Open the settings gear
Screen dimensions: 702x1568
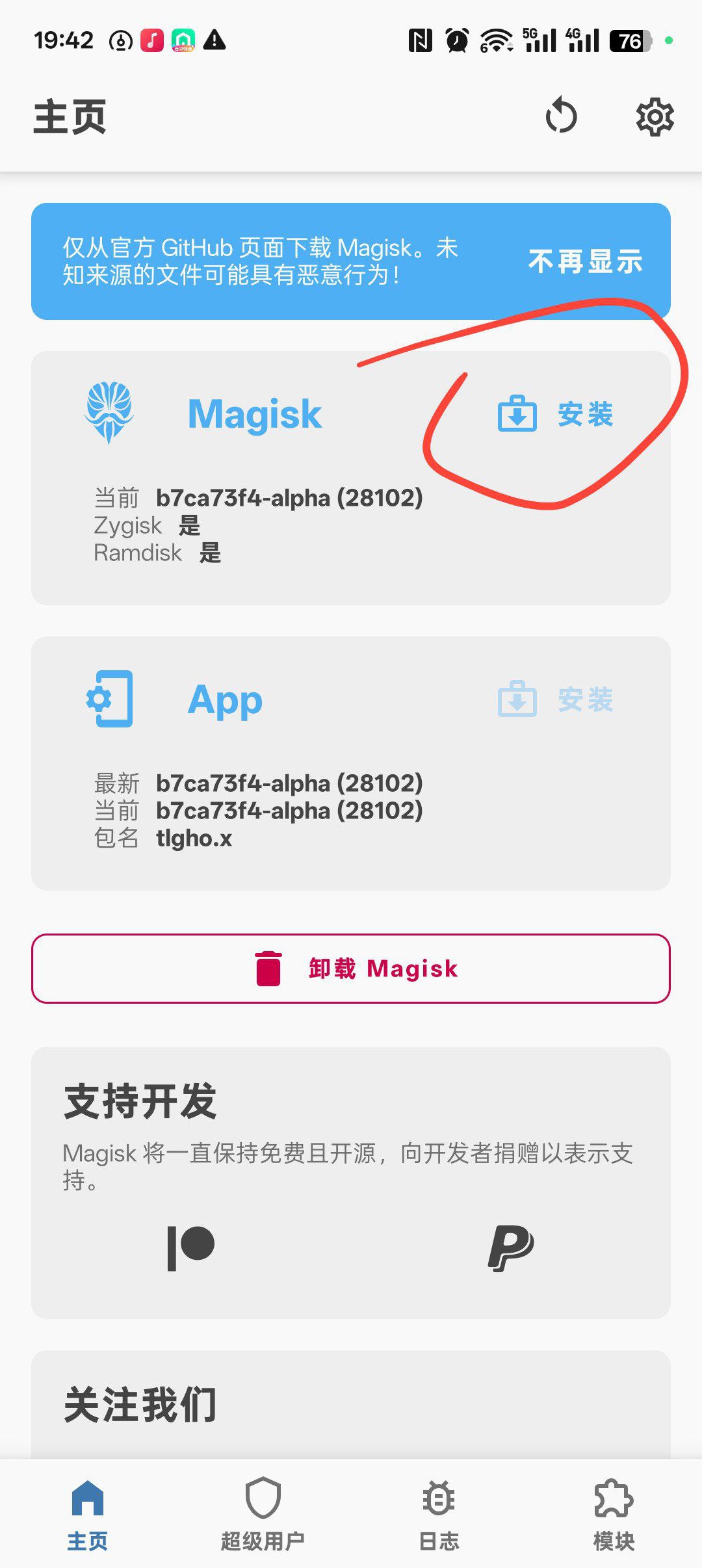[x=654, y=117]
